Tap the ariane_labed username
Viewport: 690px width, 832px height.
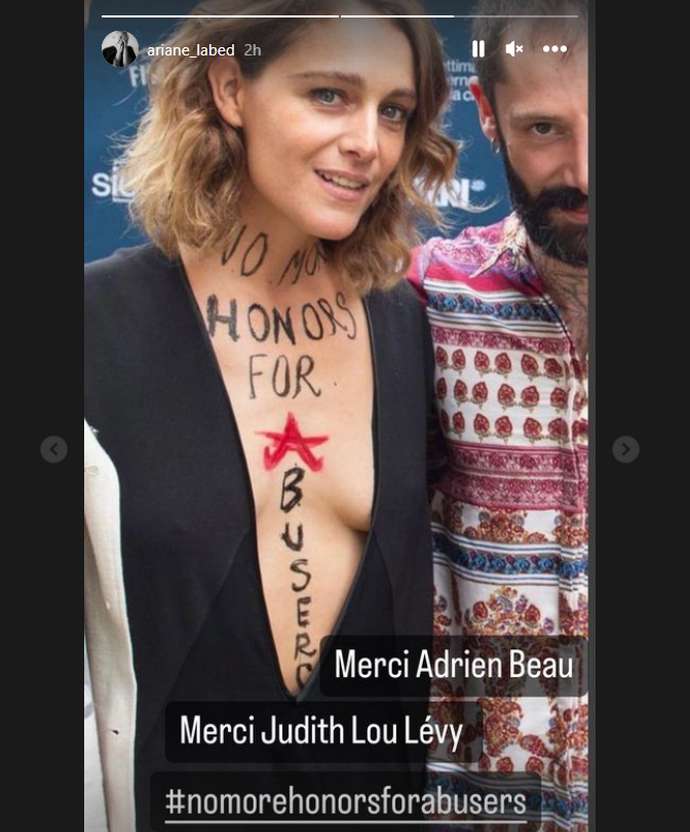tap(190, 50)
